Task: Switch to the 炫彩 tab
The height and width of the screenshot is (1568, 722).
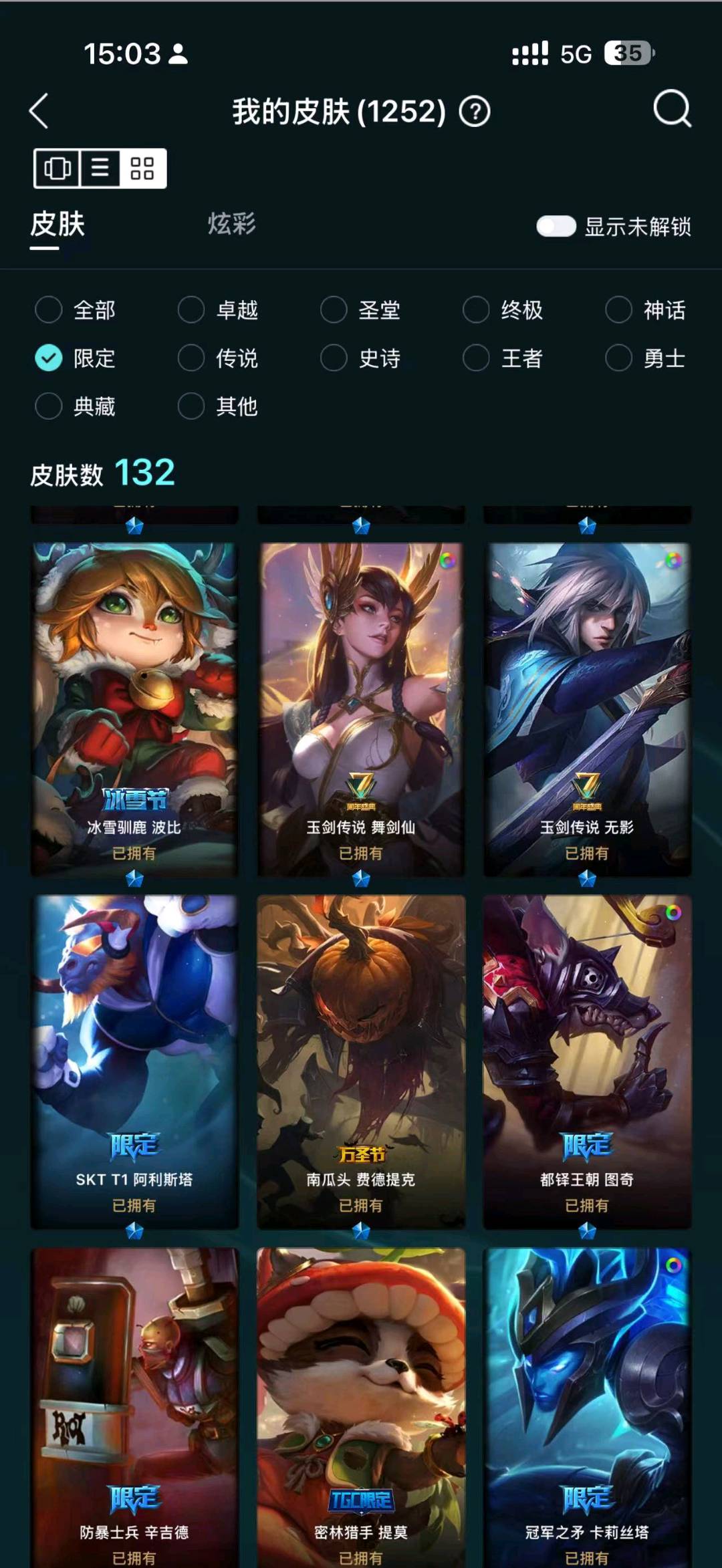Action: click(x=231, y=224)
